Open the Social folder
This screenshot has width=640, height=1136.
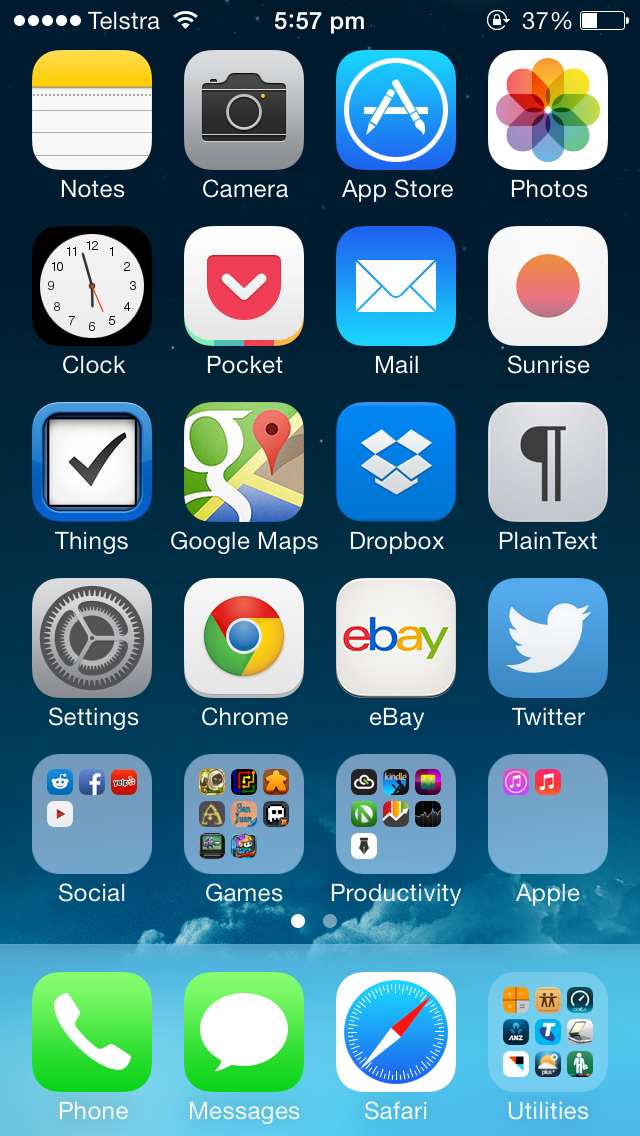pos(92,814)
